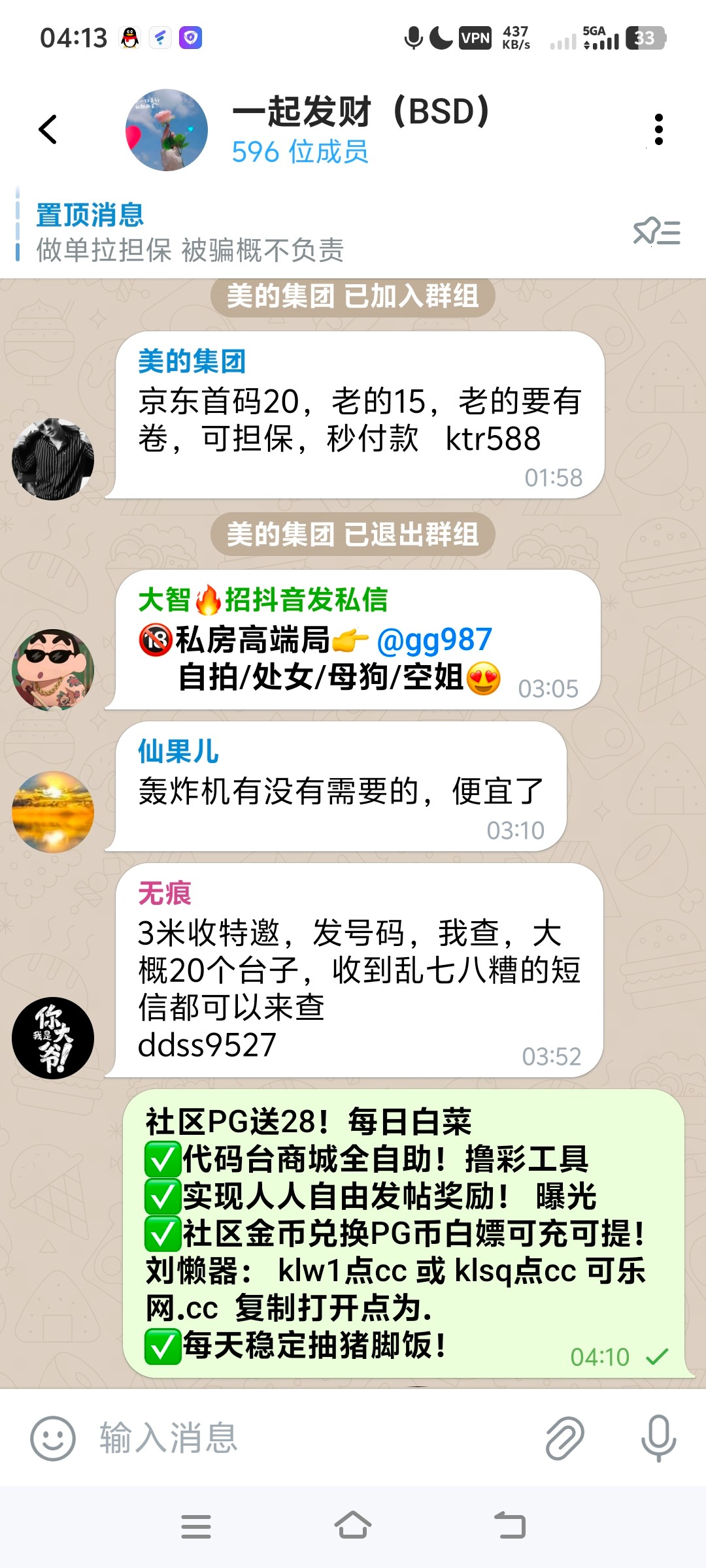
Task: Open recent apps from navigation bar
Action: [196, 1526]
